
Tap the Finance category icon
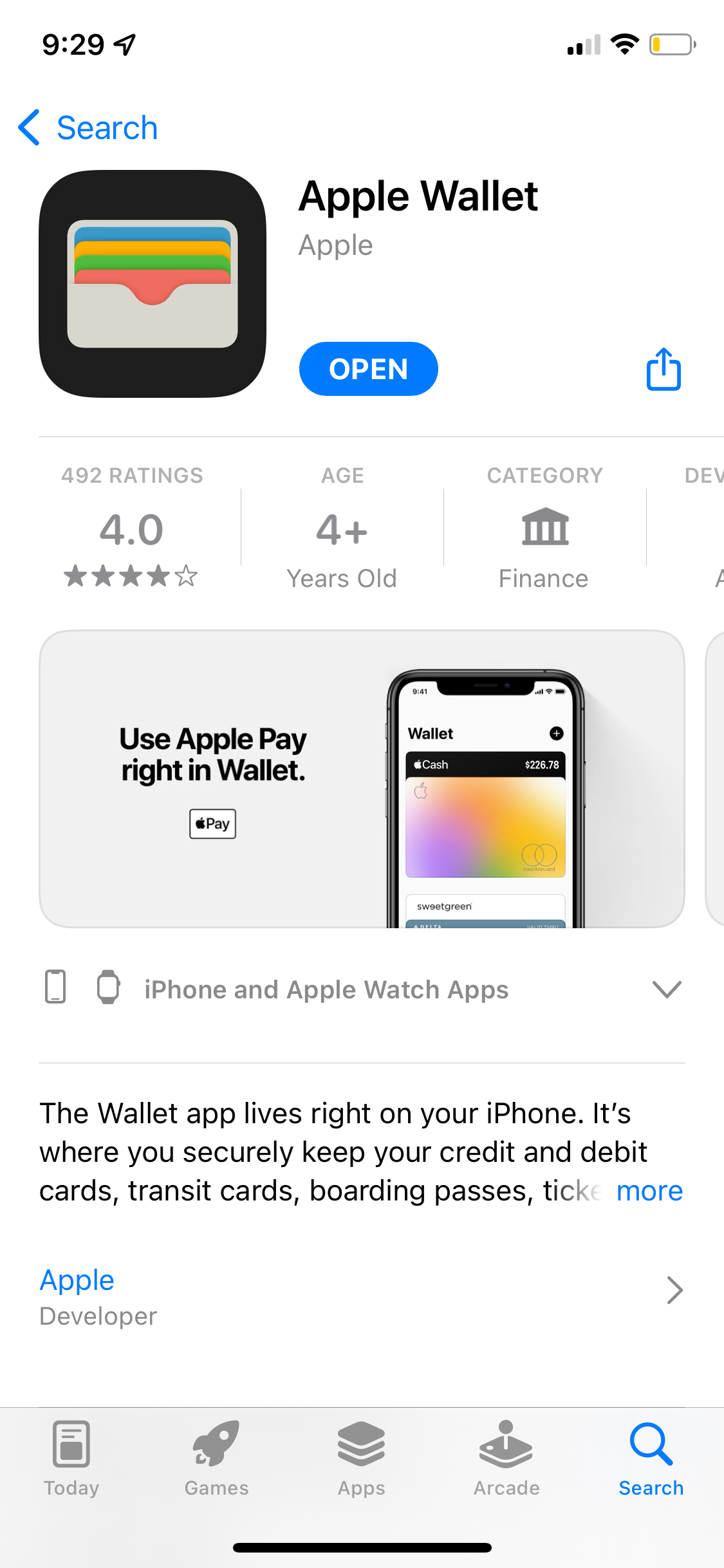click(544, 528)
